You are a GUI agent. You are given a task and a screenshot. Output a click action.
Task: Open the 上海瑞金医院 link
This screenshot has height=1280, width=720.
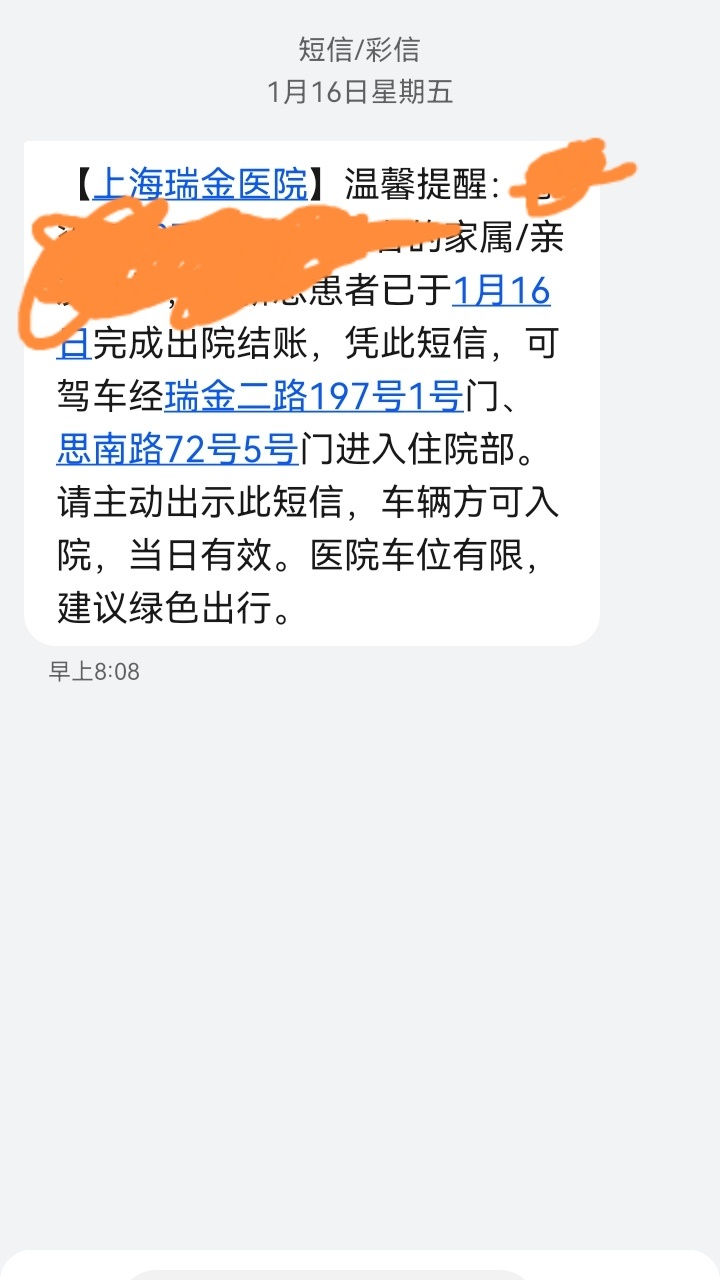coord(200,185)
